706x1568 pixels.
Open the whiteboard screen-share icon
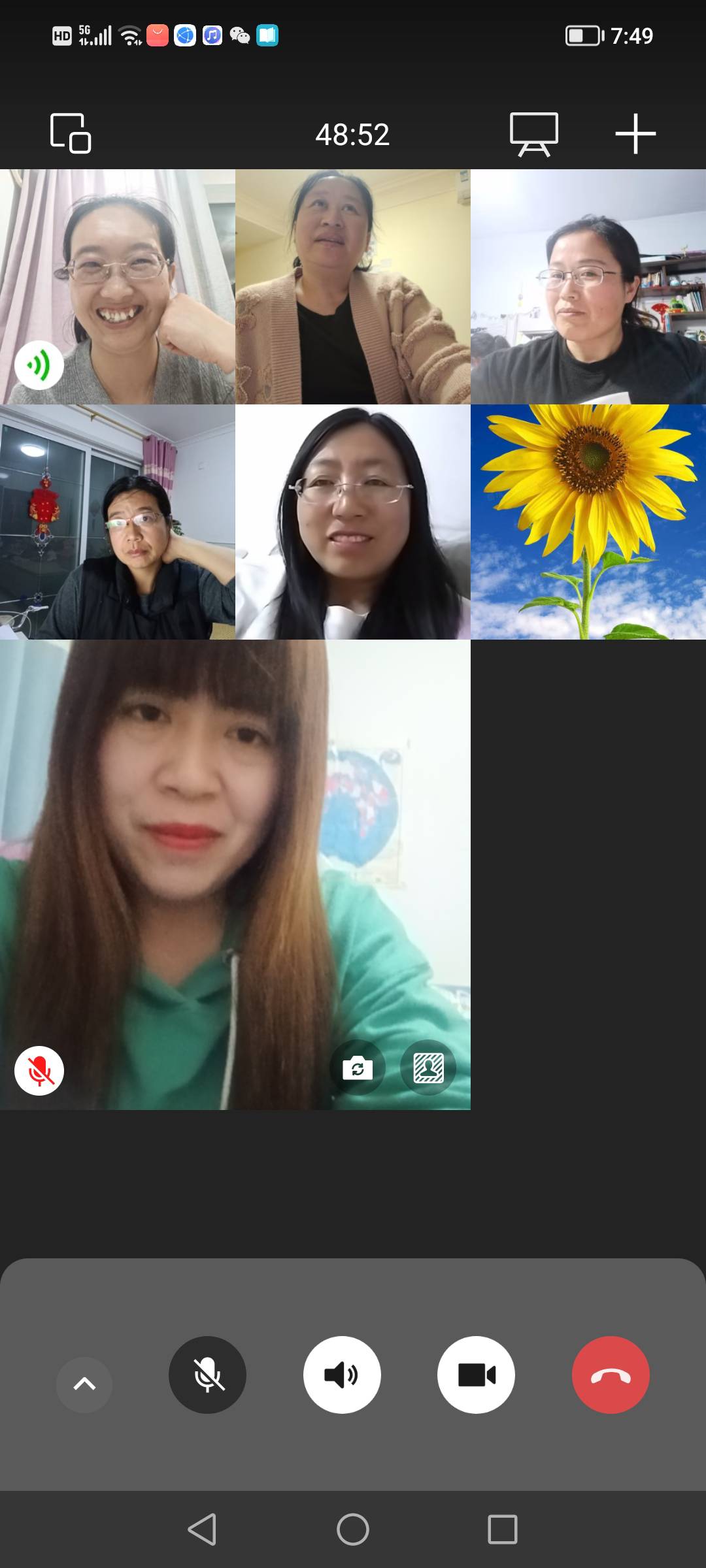[534, 134]
